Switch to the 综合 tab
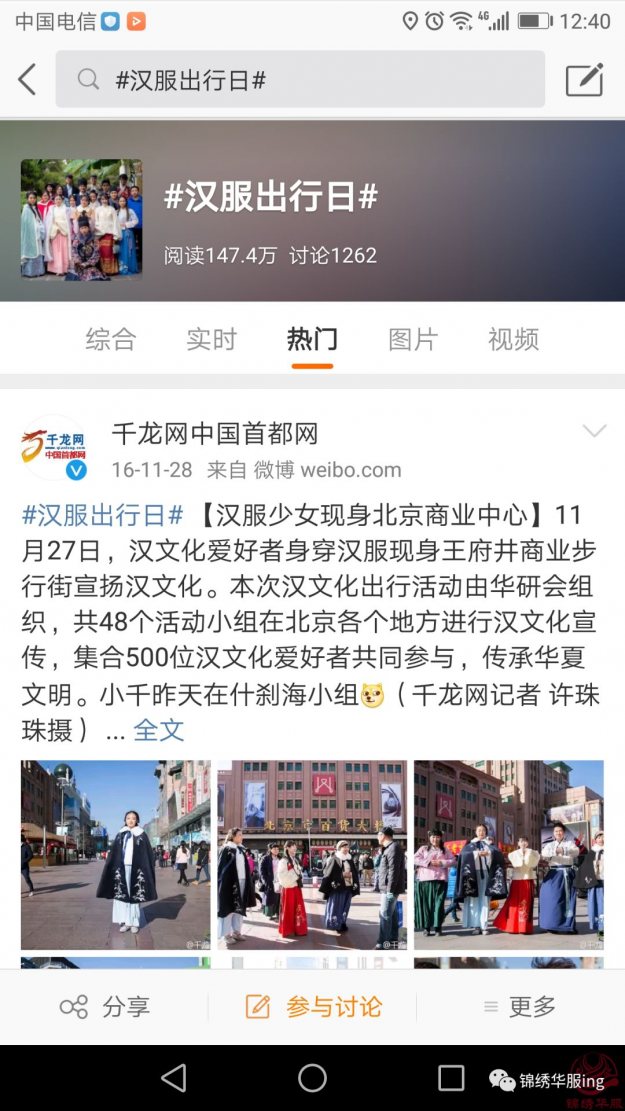The height and width of the screenshot is (1111, 625). [110, 339]
